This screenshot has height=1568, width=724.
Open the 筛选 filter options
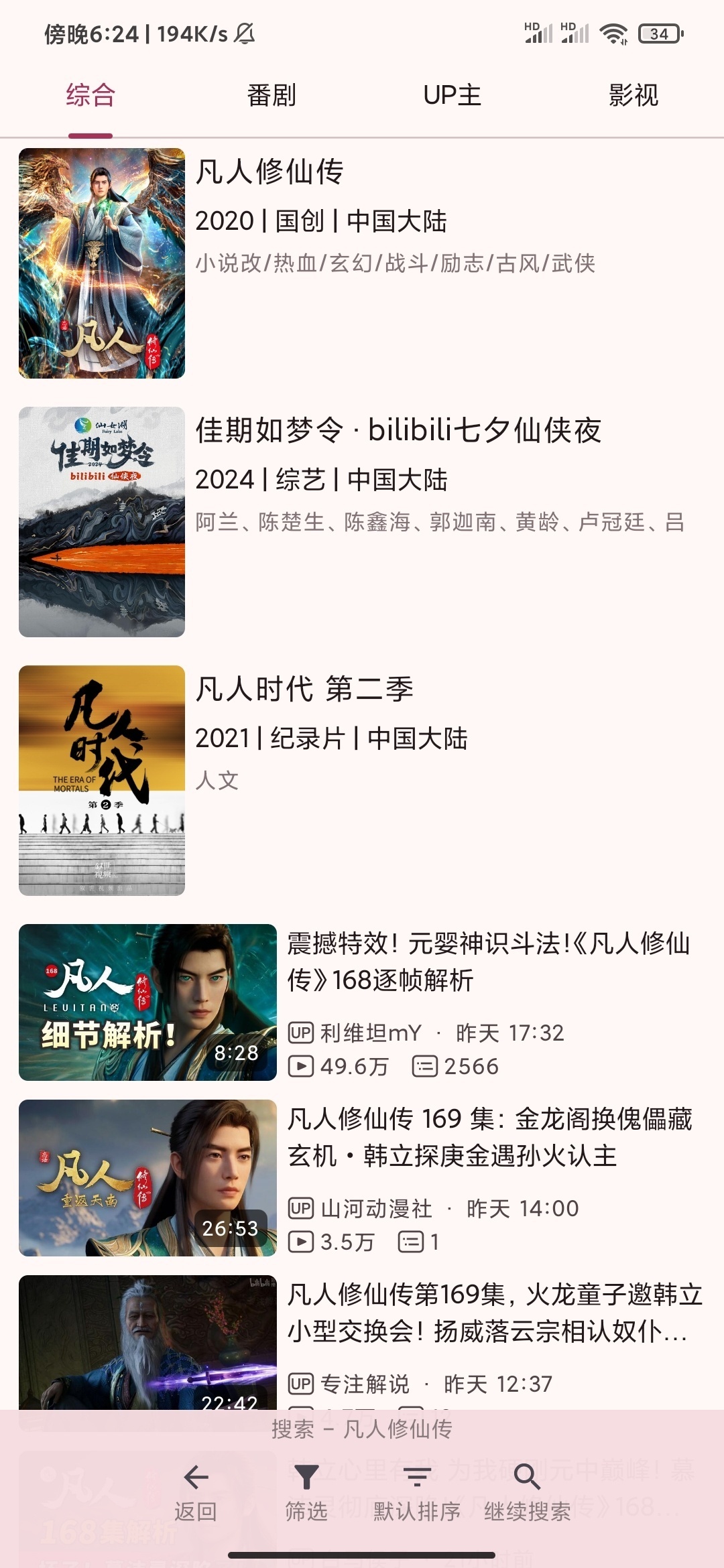[306, 1492]
